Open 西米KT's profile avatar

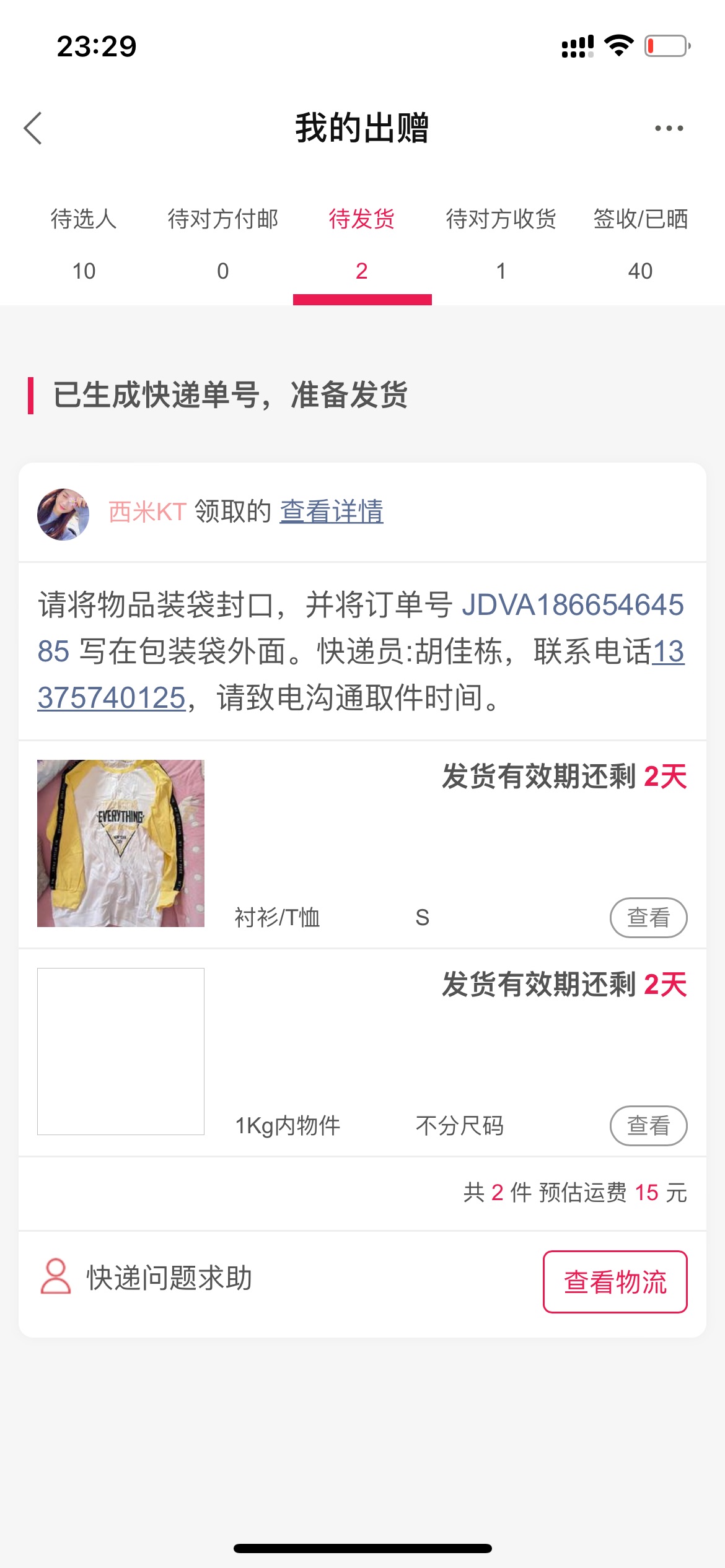[x=63, y=514]
